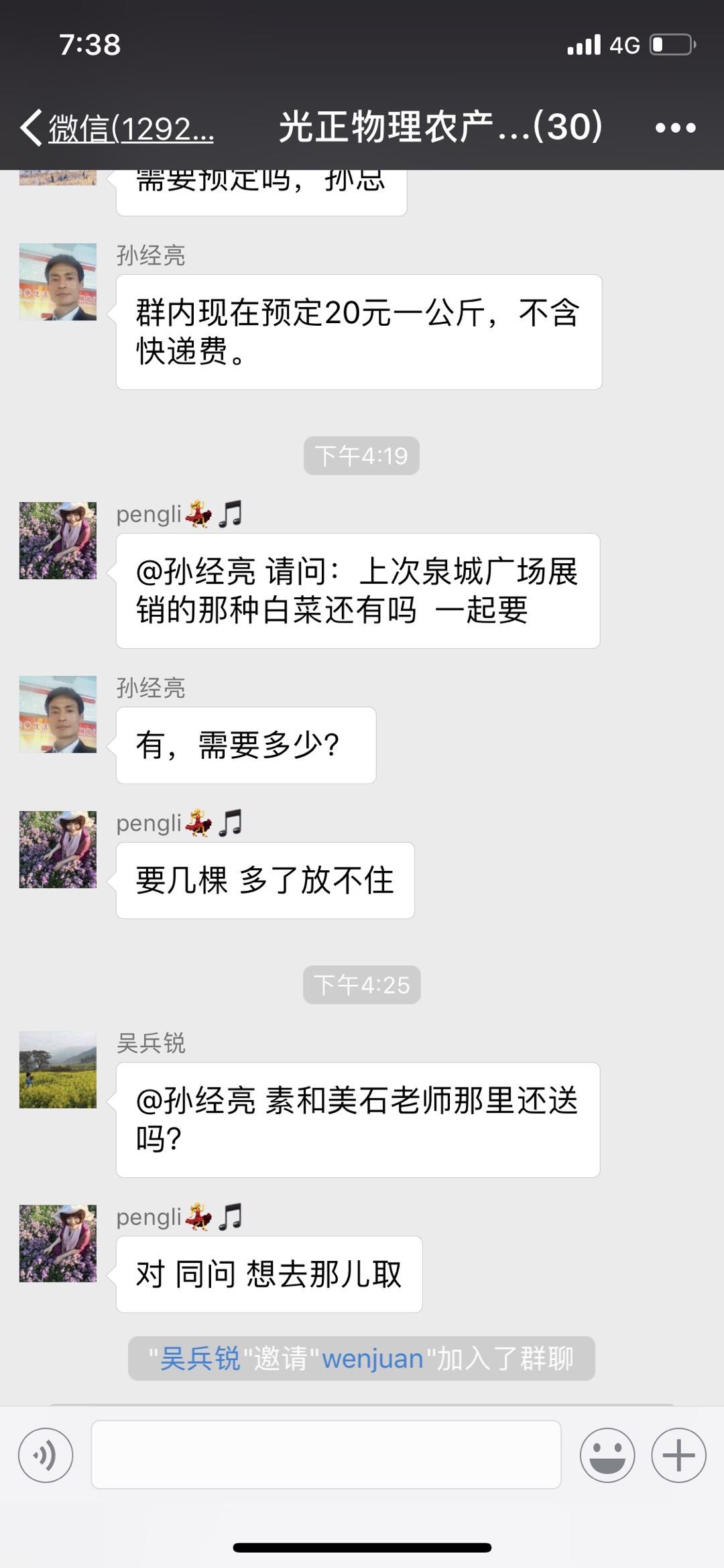The image size is (724, 1568).
Task: View 吴兵锐's profile from his avatar
Action: [x=58, y=1069]
